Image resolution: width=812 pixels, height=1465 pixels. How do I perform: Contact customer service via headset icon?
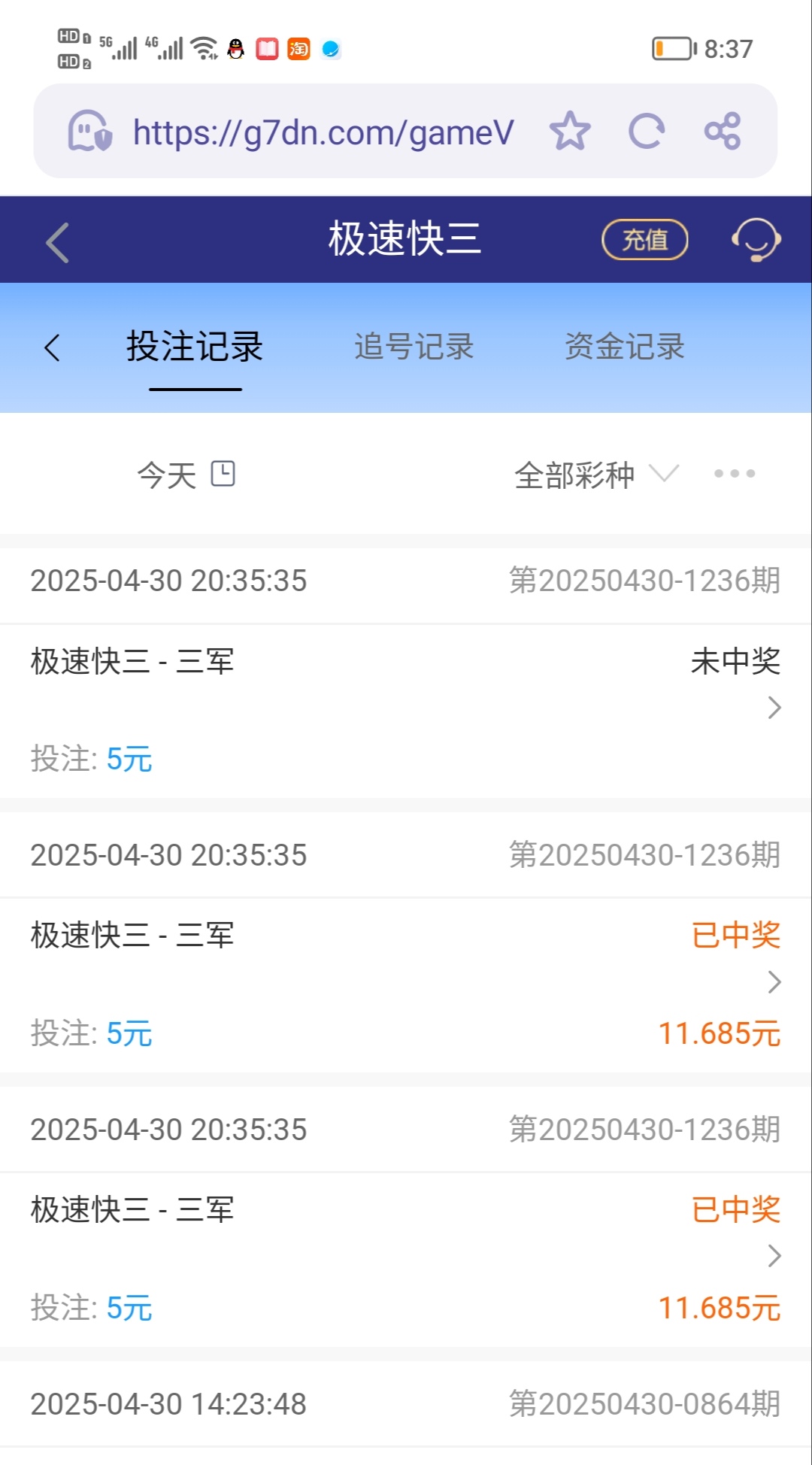click(756, 240)
